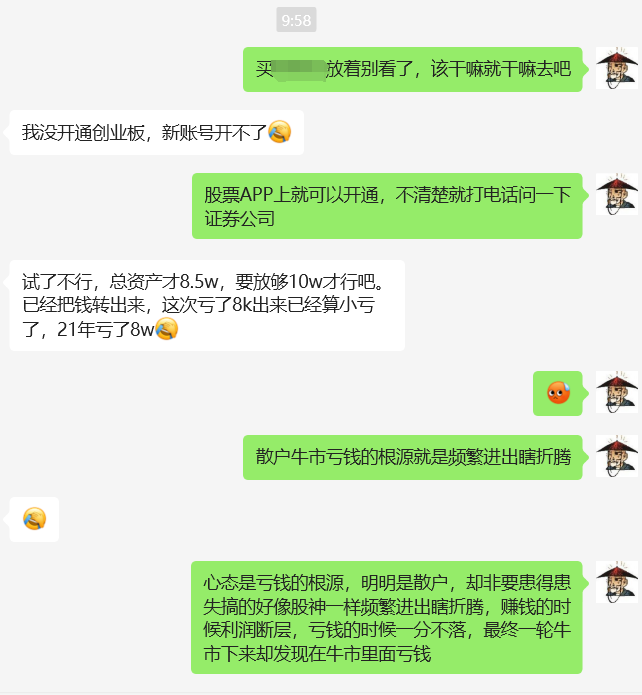This screenshot has height=695, width=642.
Task: Open profile avatar beside the red emoji message
Action: pyautogui.click(x=616, y=393)
